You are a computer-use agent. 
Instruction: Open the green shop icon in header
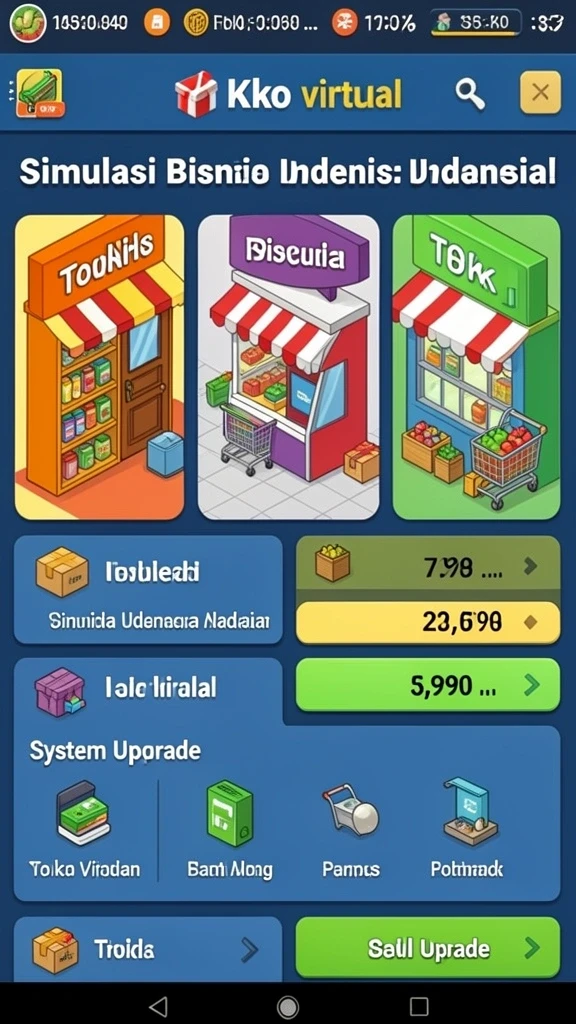coord(39,93)
